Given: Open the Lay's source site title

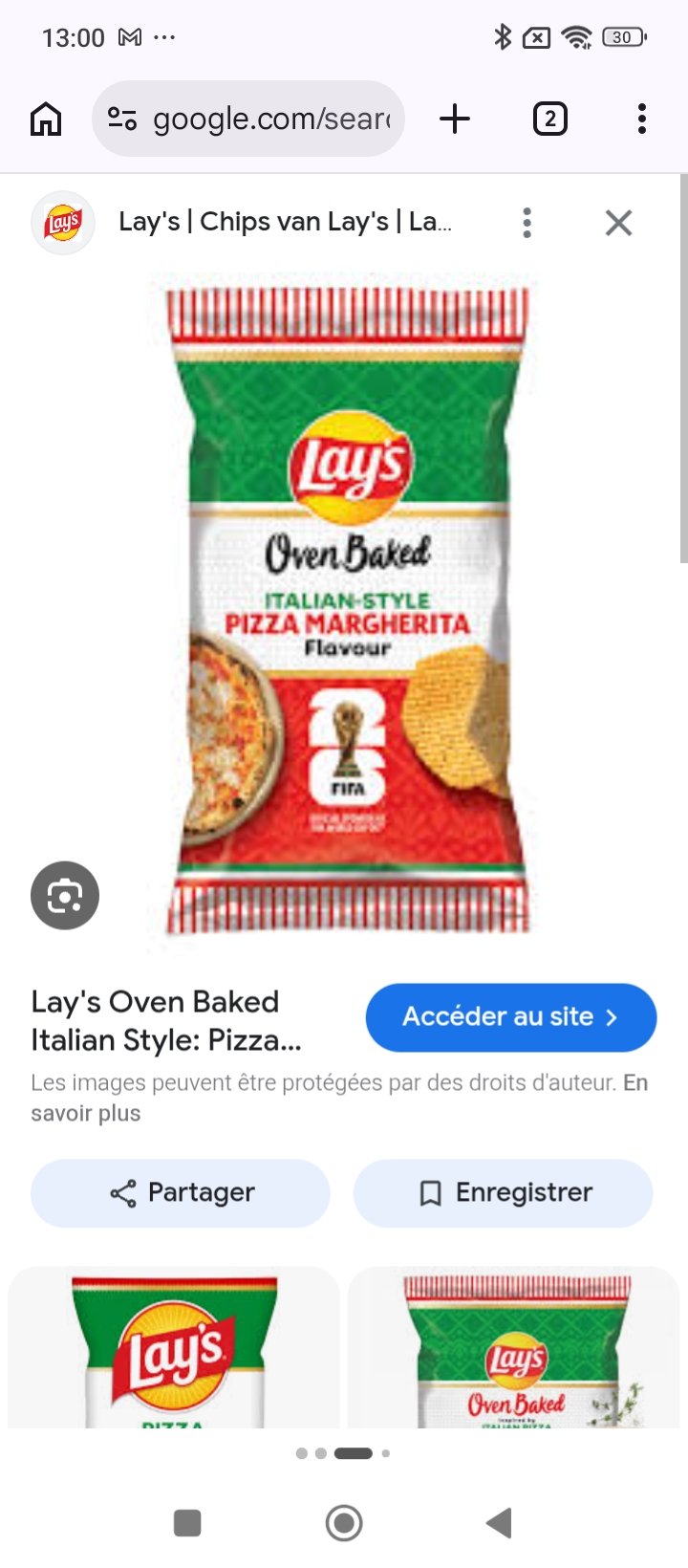Looking at the screenshot, I should 285,222.
